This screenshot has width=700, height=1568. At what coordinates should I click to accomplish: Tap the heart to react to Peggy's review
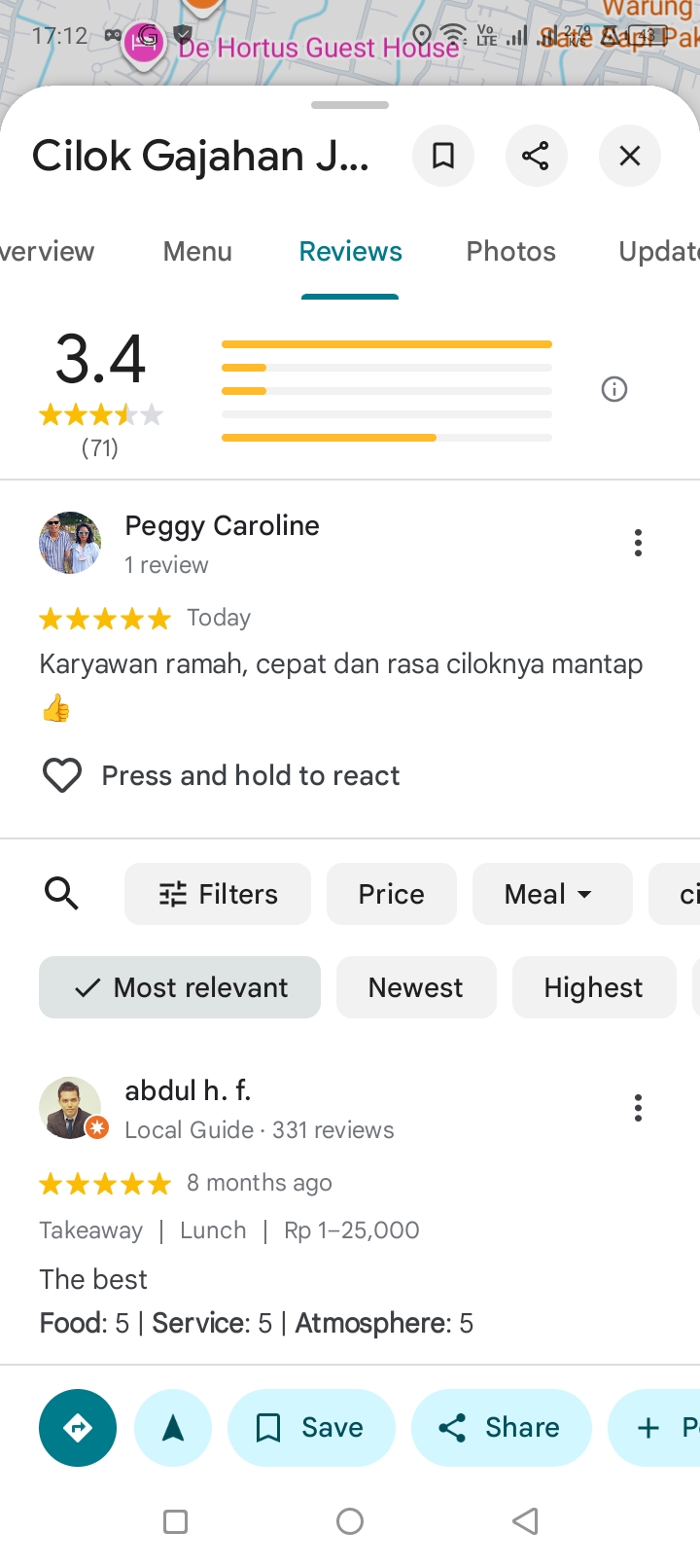pyautogui.click(x=62, y=775)
